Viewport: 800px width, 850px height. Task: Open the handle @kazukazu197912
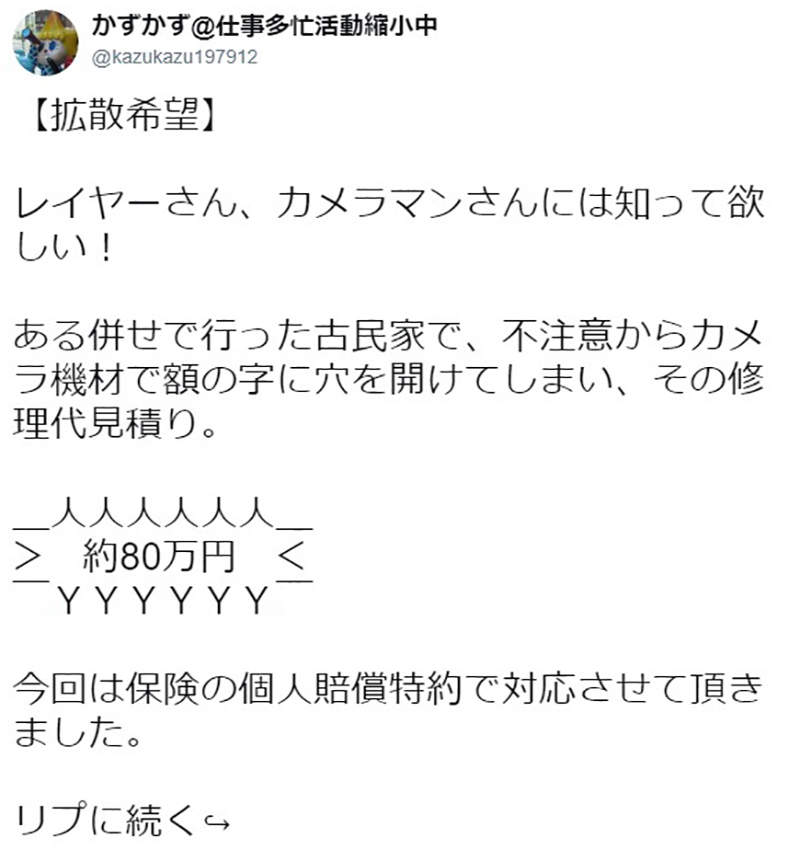pos(175,57)
